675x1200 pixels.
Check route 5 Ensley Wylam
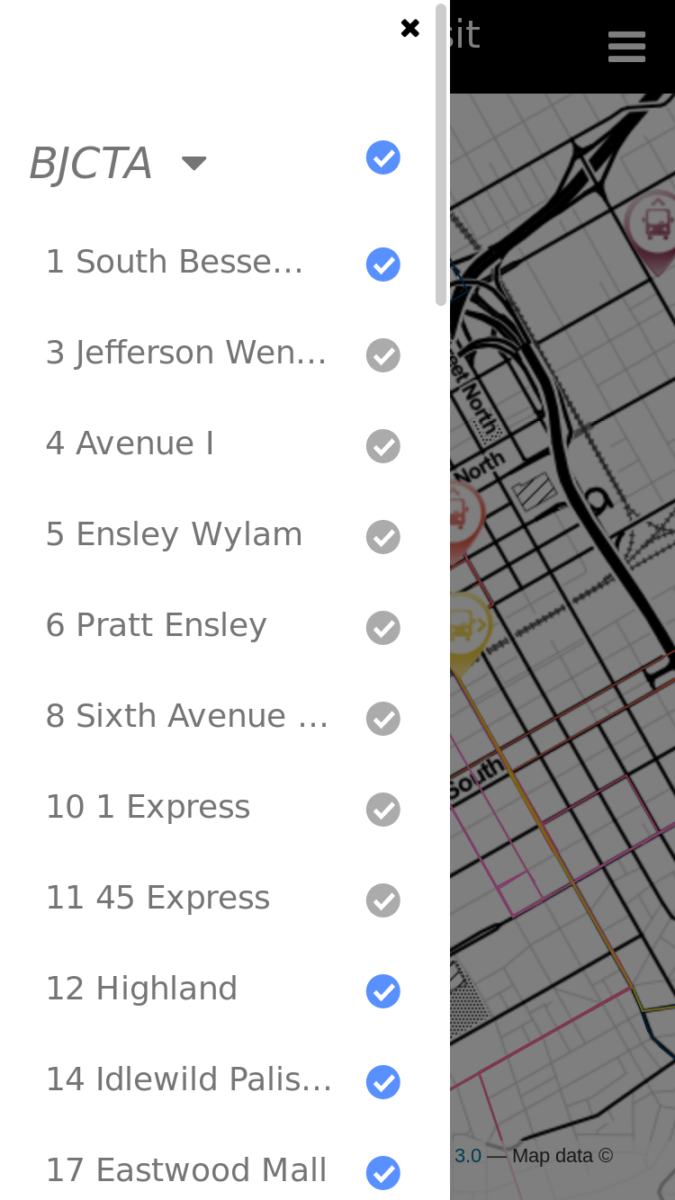[x=383, y=537]
